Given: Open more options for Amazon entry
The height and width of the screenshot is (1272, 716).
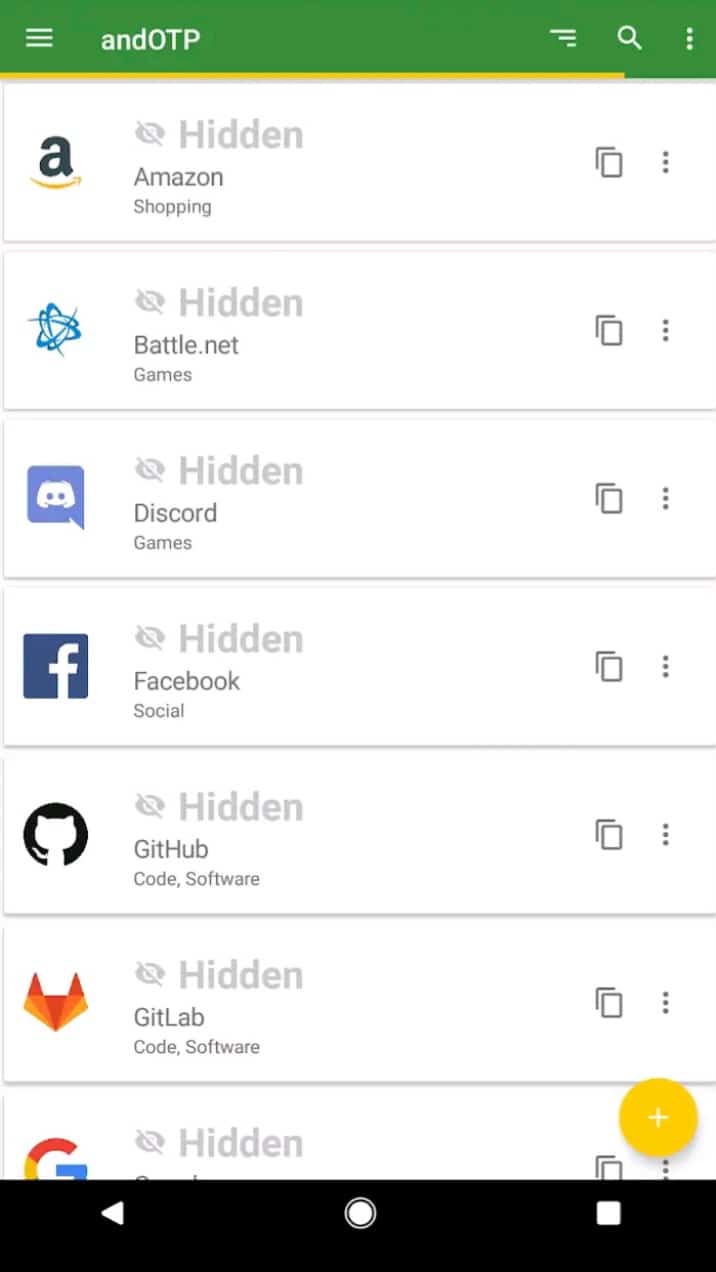Looking at the screenshot, I should pyautogui.click(x=665, y=162).
